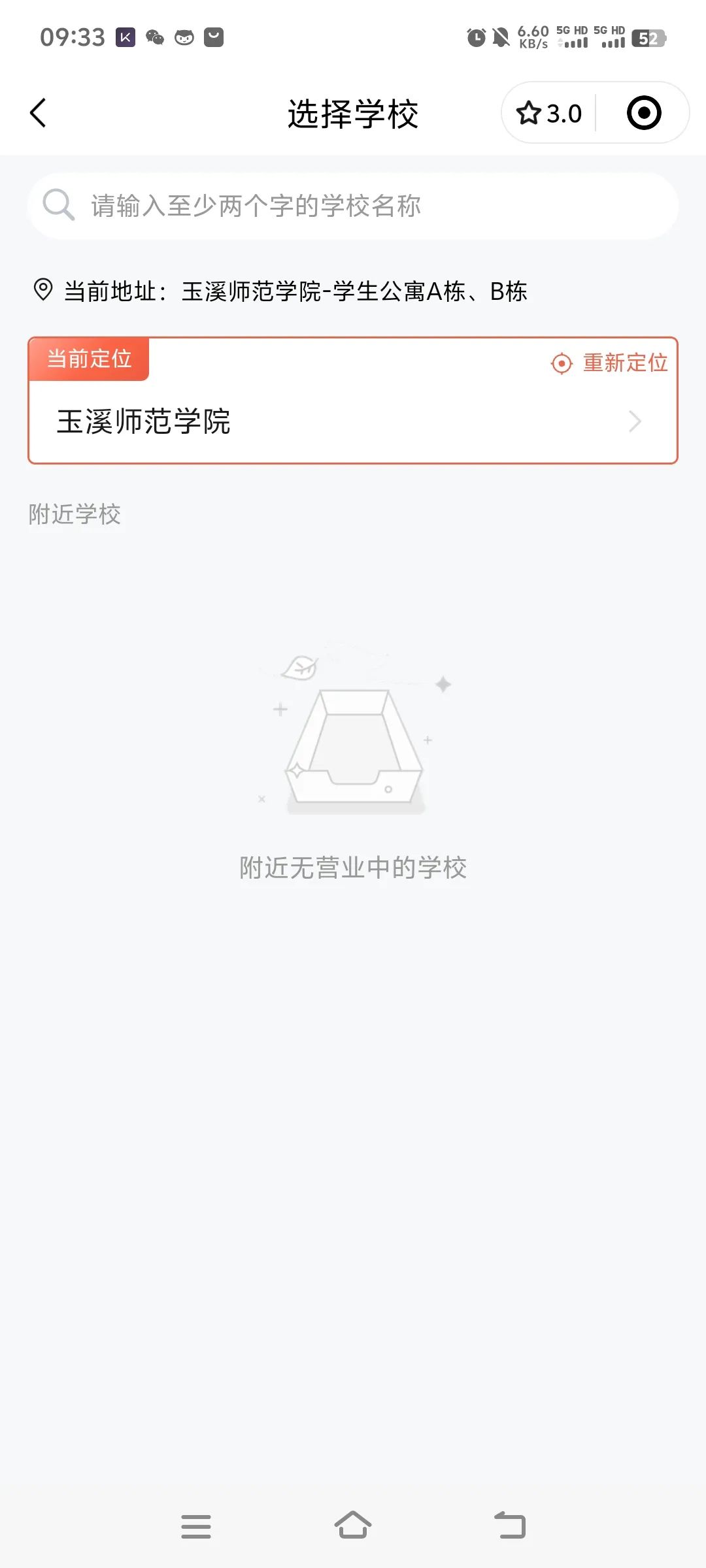Click the star icon in the 3.0 rating capsule

coord(529,112)
